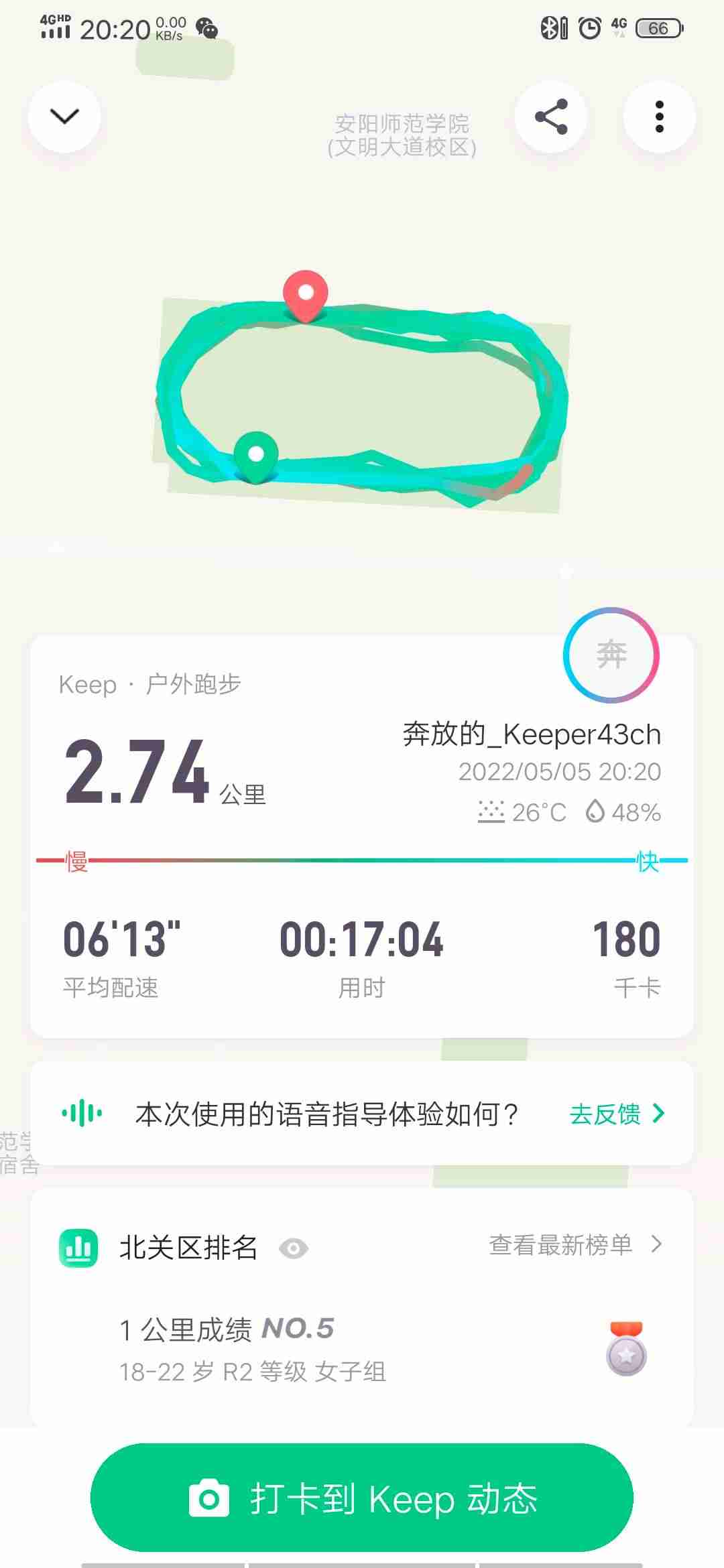
Task: Toggle visibility of 北关区排名 with eye icon
Action: 293,1248
